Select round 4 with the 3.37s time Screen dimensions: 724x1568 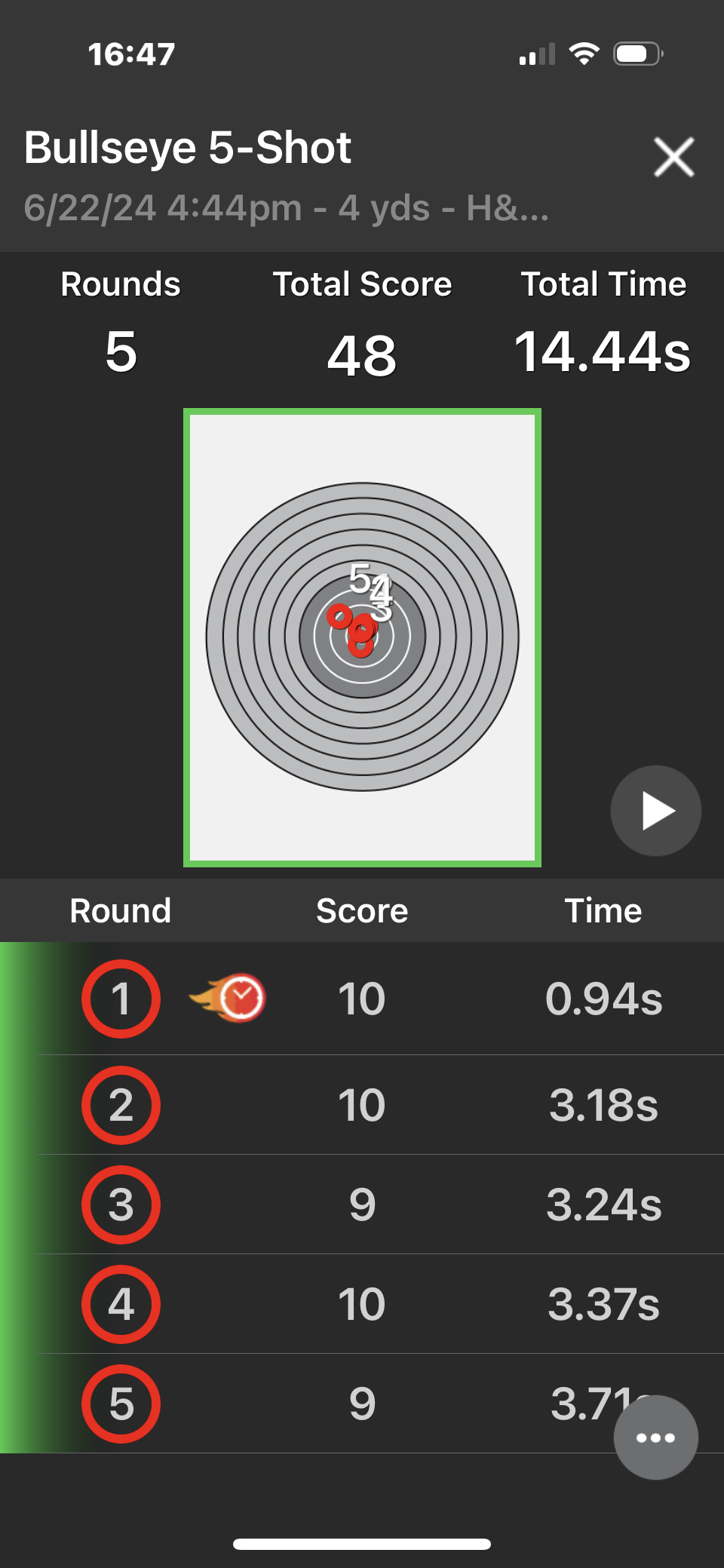coord(362,1304)
